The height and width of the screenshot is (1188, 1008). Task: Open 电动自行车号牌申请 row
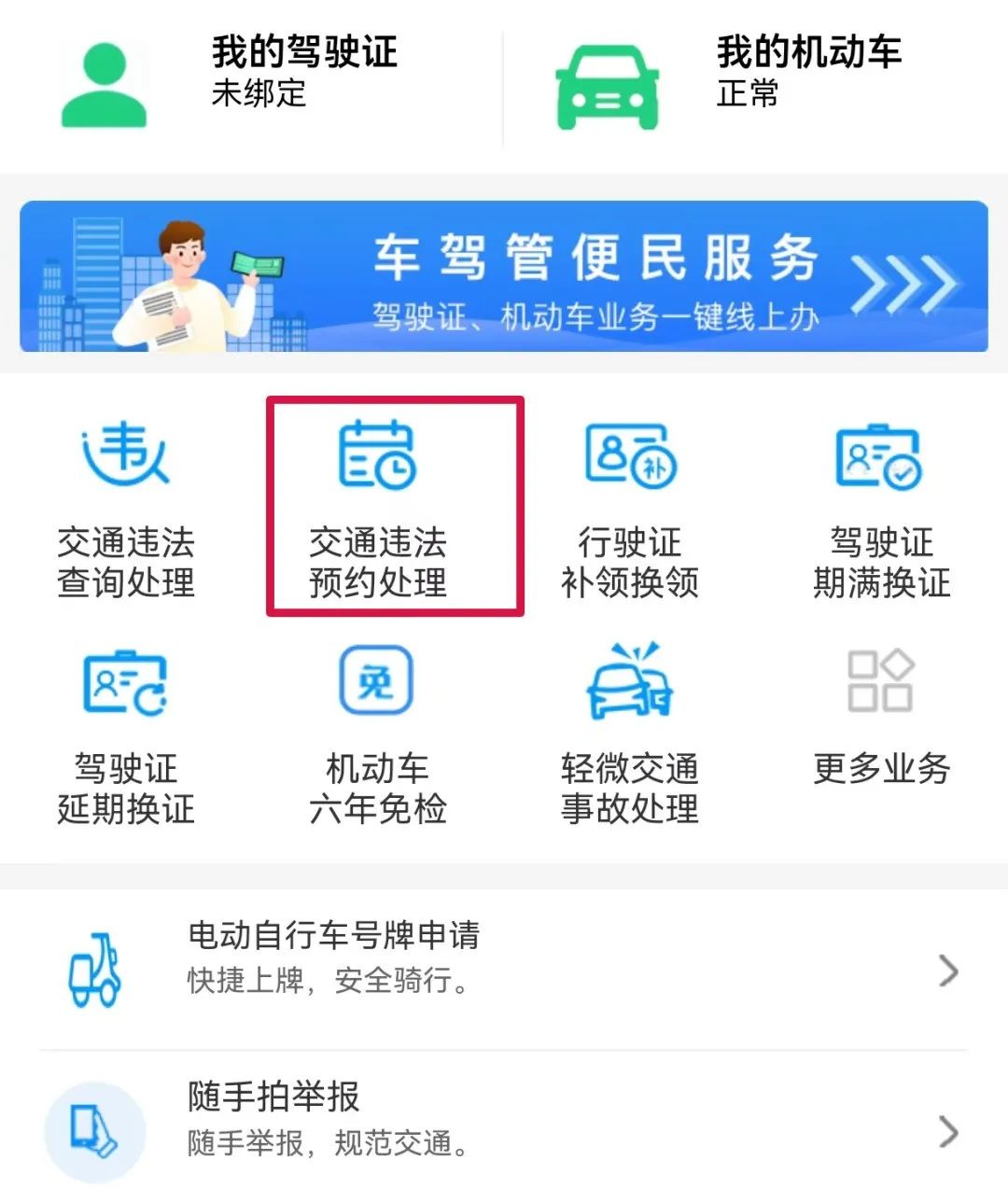[504, 971]
